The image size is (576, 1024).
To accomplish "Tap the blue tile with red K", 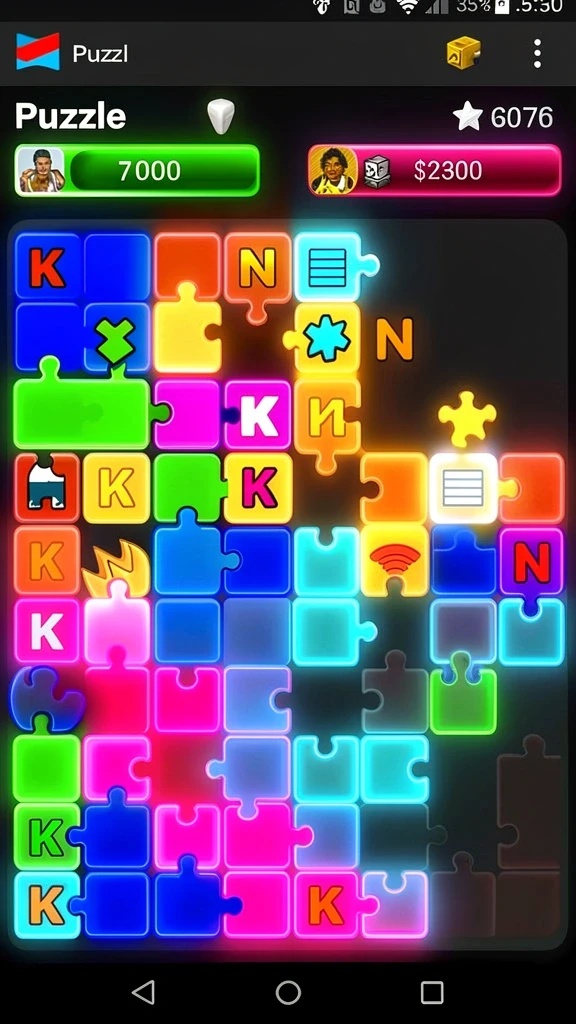I will (x=48, y=267).
